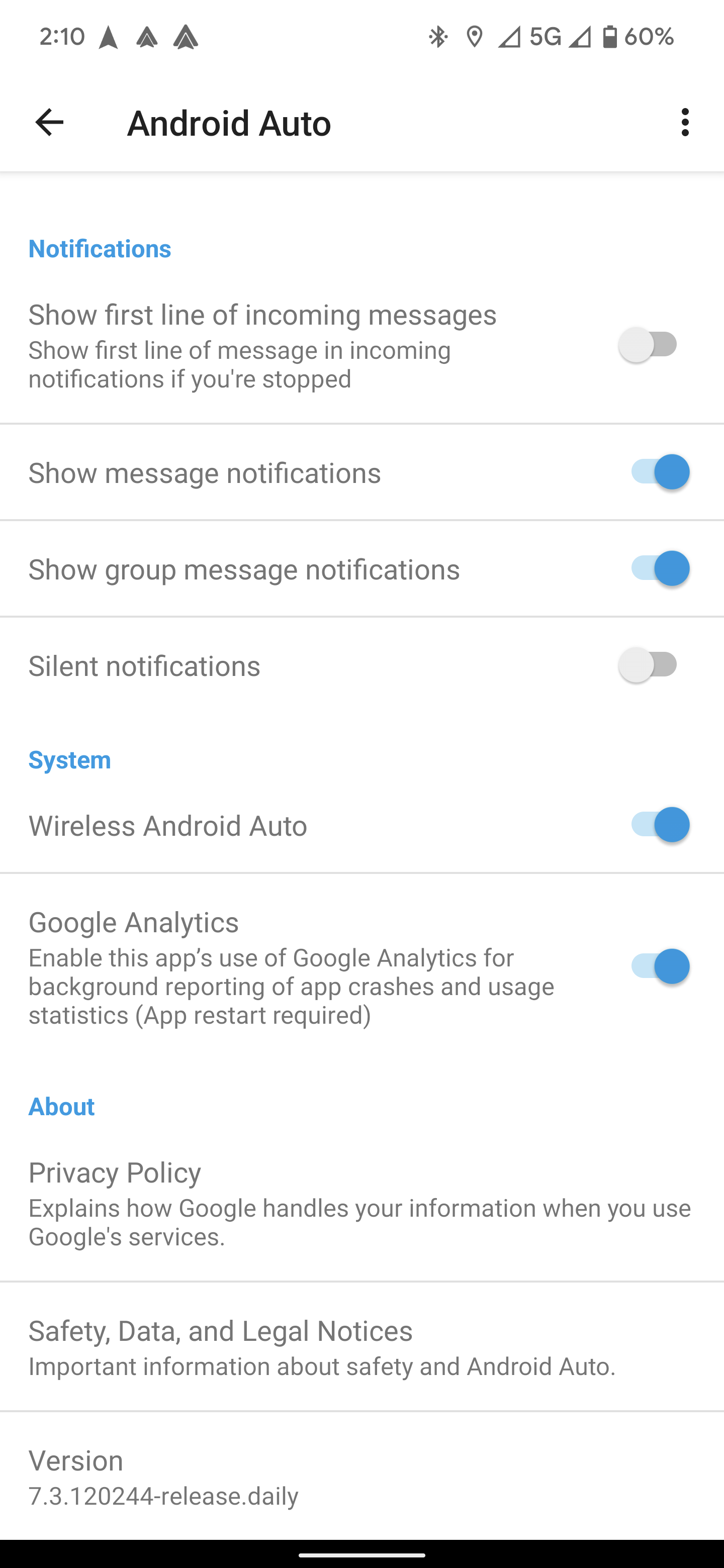The width and height of the screenshot is (724, 1568).
Task: Go back from Android Auto settings
Action: point(49,122)
